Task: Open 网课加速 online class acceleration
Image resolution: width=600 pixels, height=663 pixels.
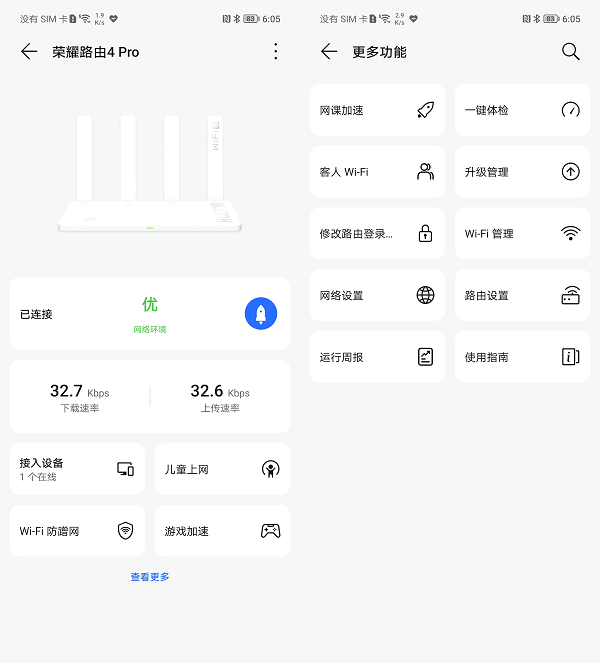Action: (x=377, y=110)
